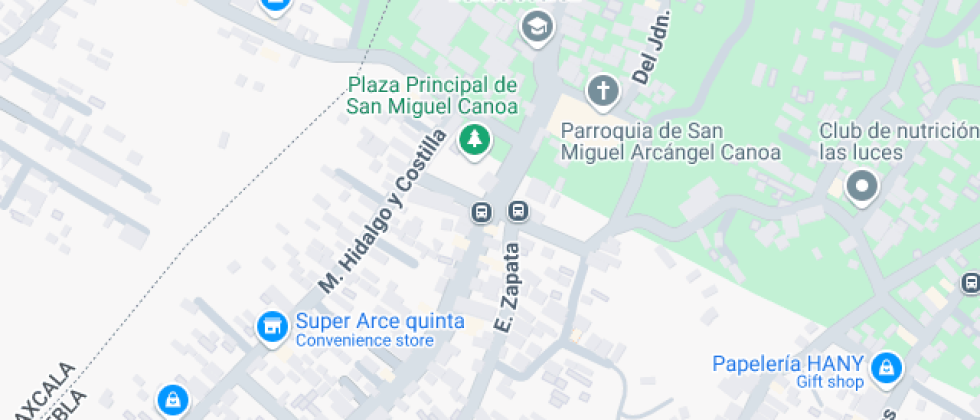This screenshot has height=420, width=980.
Task: Open the bus stop beside M. Hidalgo y Costilla
Action: click(x=482, y=212)
